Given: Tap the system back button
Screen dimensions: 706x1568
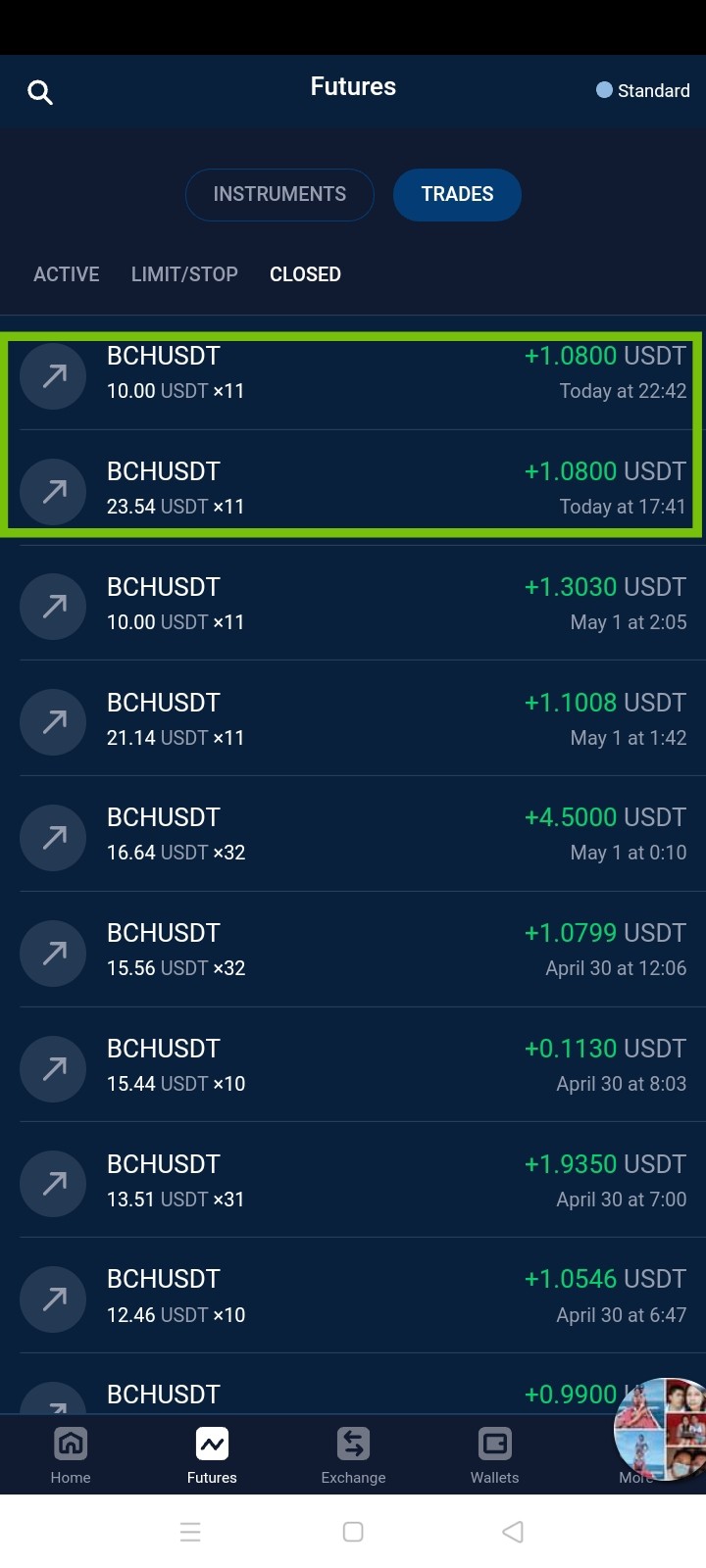Looking at the screenshot, I should [x=513, y=1532].
